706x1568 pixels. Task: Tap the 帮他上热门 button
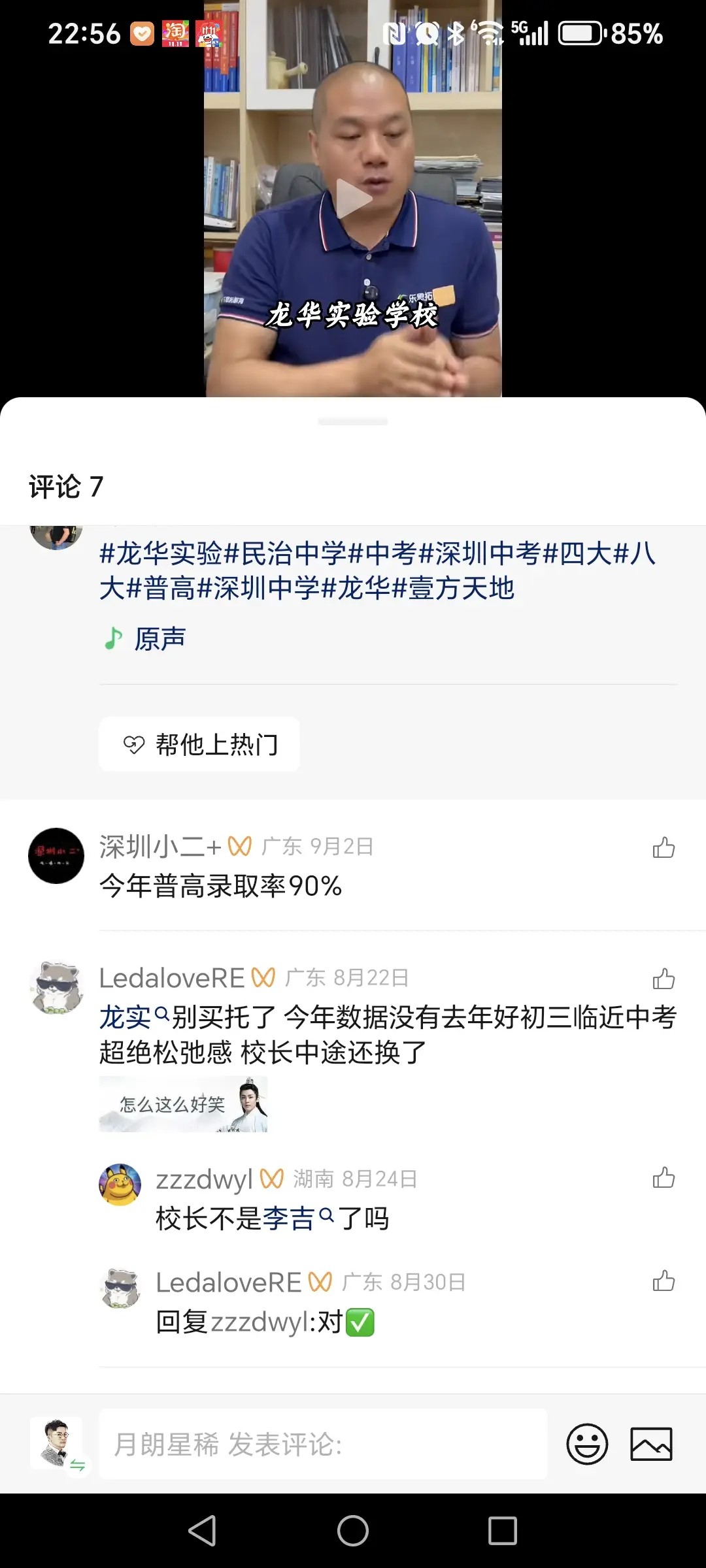(199, 744)
